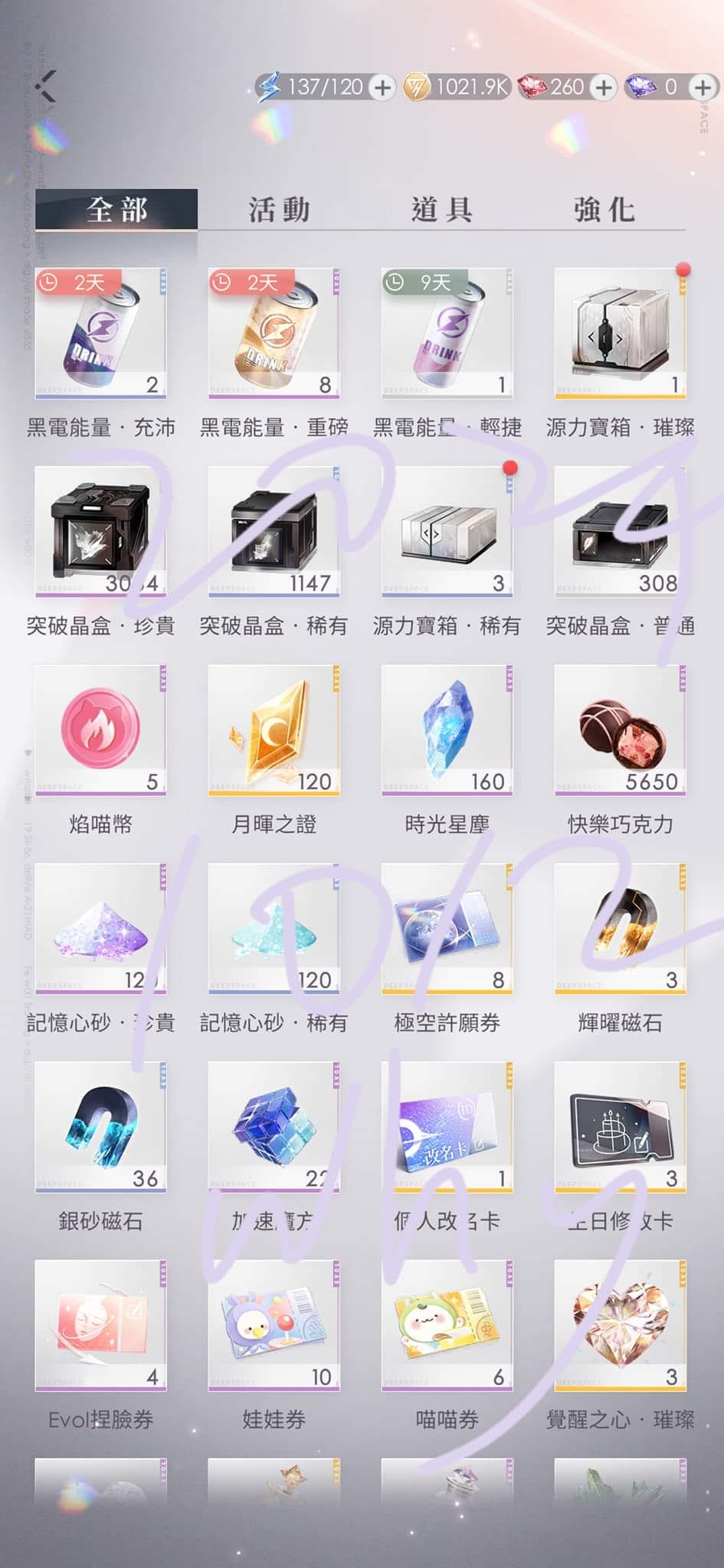The image size is (724, 1568).
Task: Open the 黑電能量・充沛 item
Action: 100,333
